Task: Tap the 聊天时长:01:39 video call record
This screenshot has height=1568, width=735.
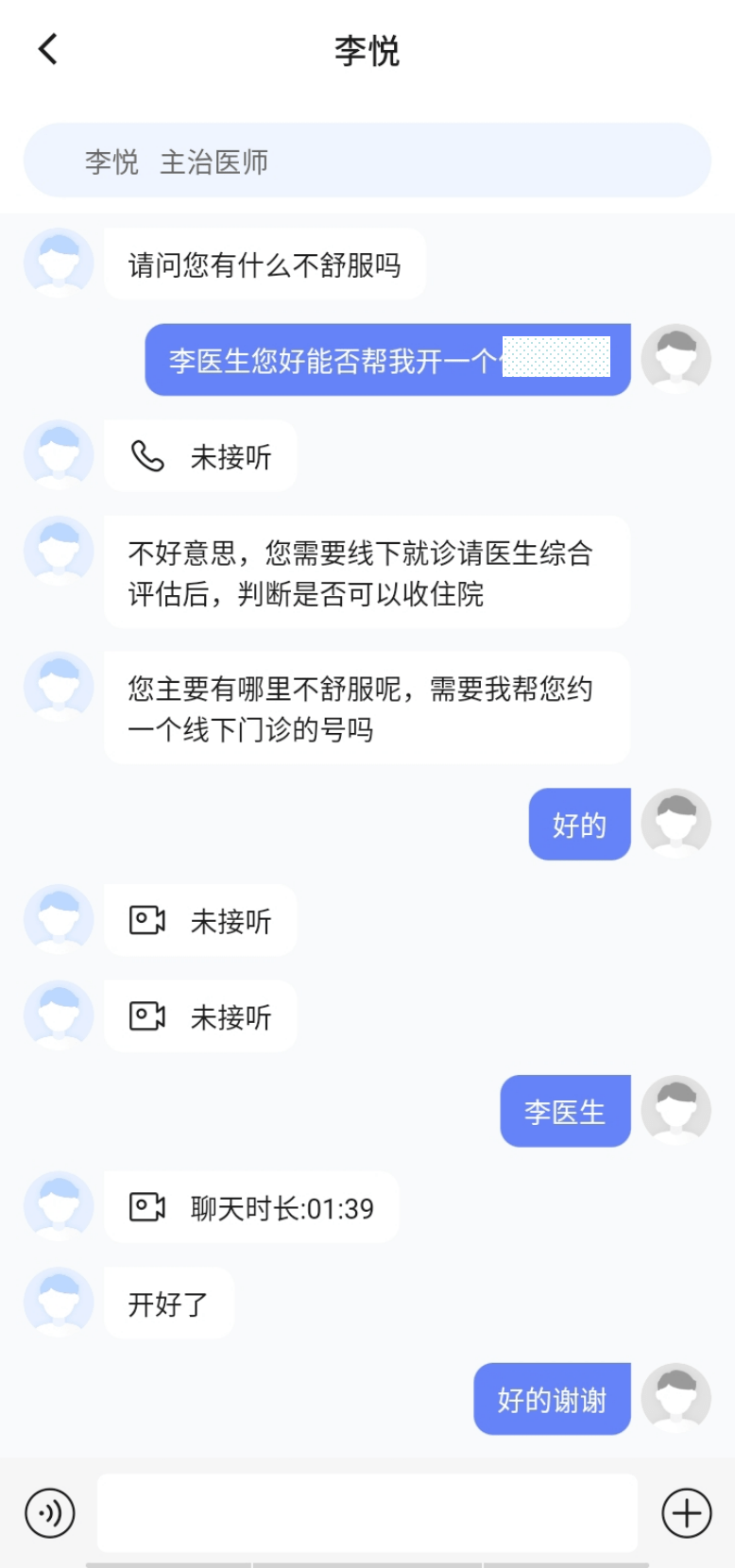Action: [x=251, y=1208]
